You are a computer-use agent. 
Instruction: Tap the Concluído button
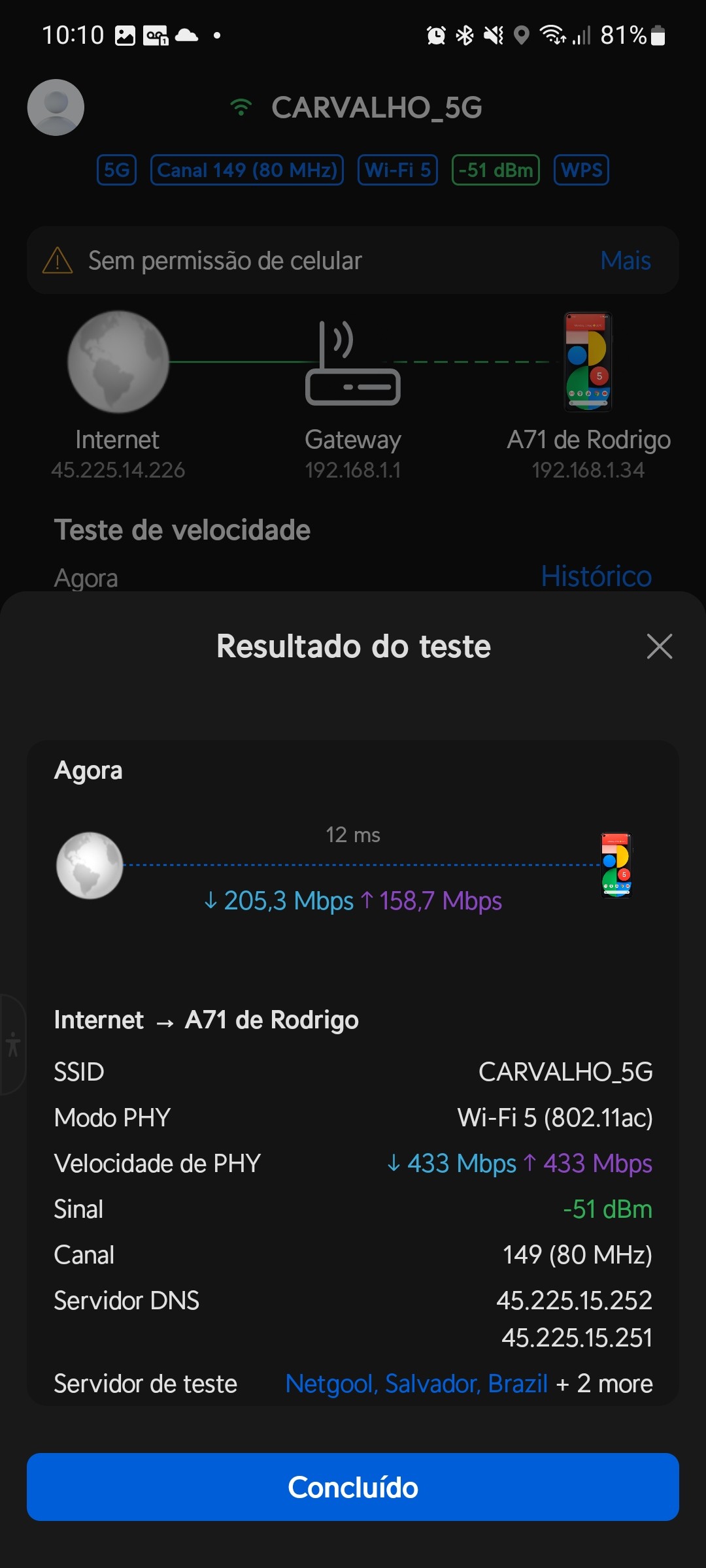coord(353,1486)
